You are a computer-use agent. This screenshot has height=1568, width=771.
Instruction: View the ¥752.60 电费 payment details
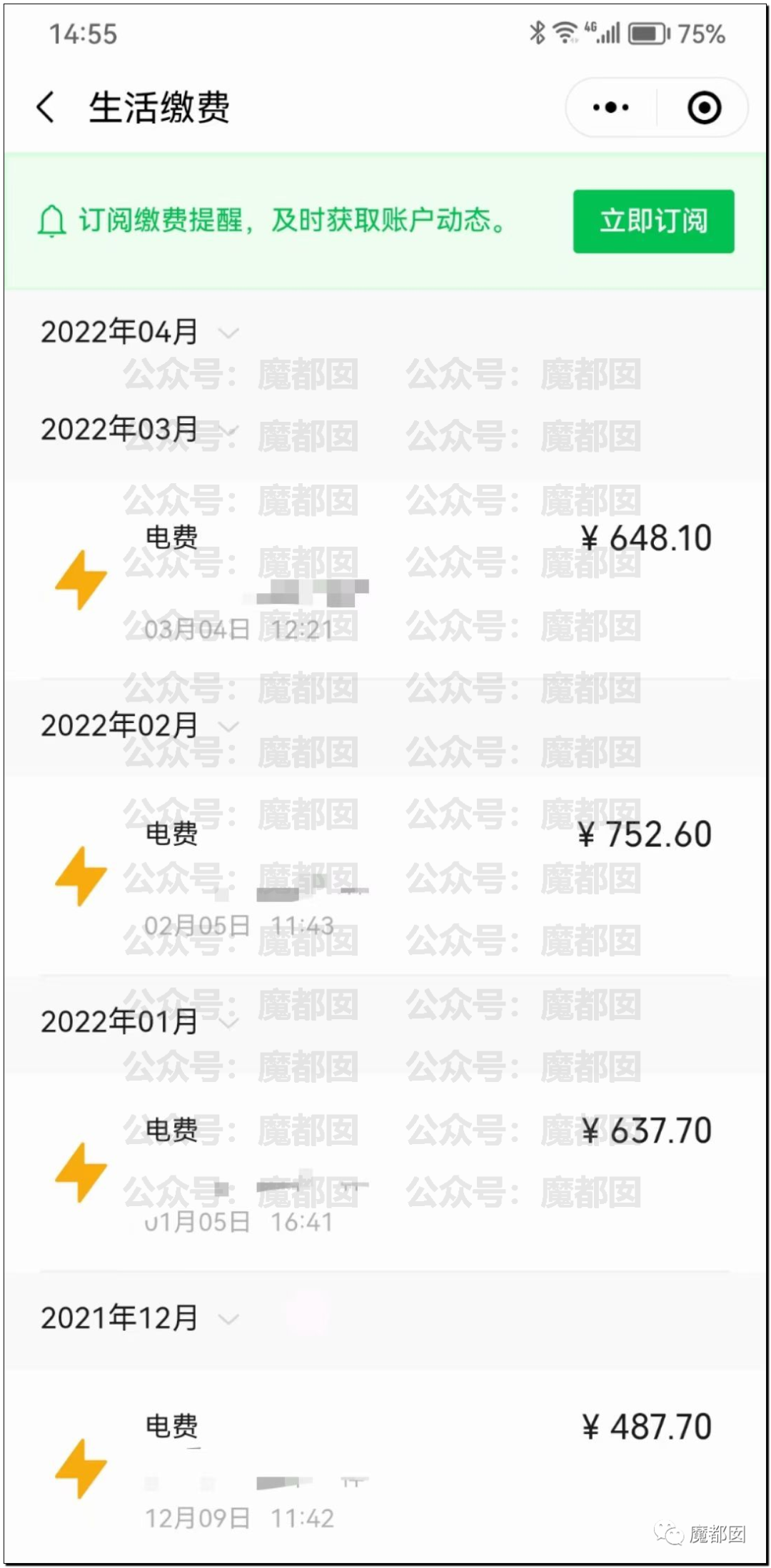click(x=385, y=878)
